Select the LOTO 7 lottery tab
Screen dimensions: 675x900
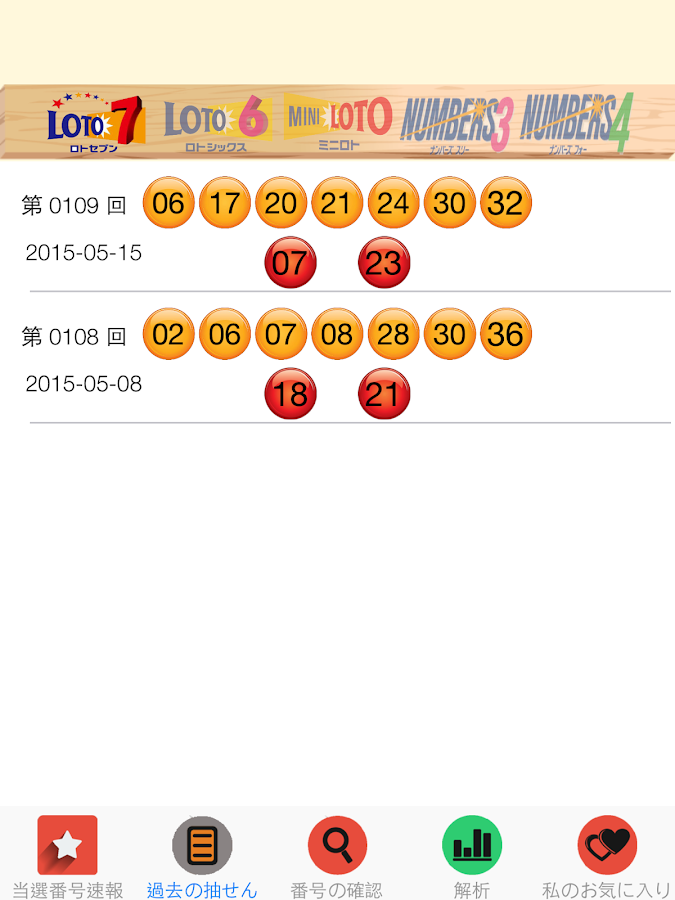(96, 123)
